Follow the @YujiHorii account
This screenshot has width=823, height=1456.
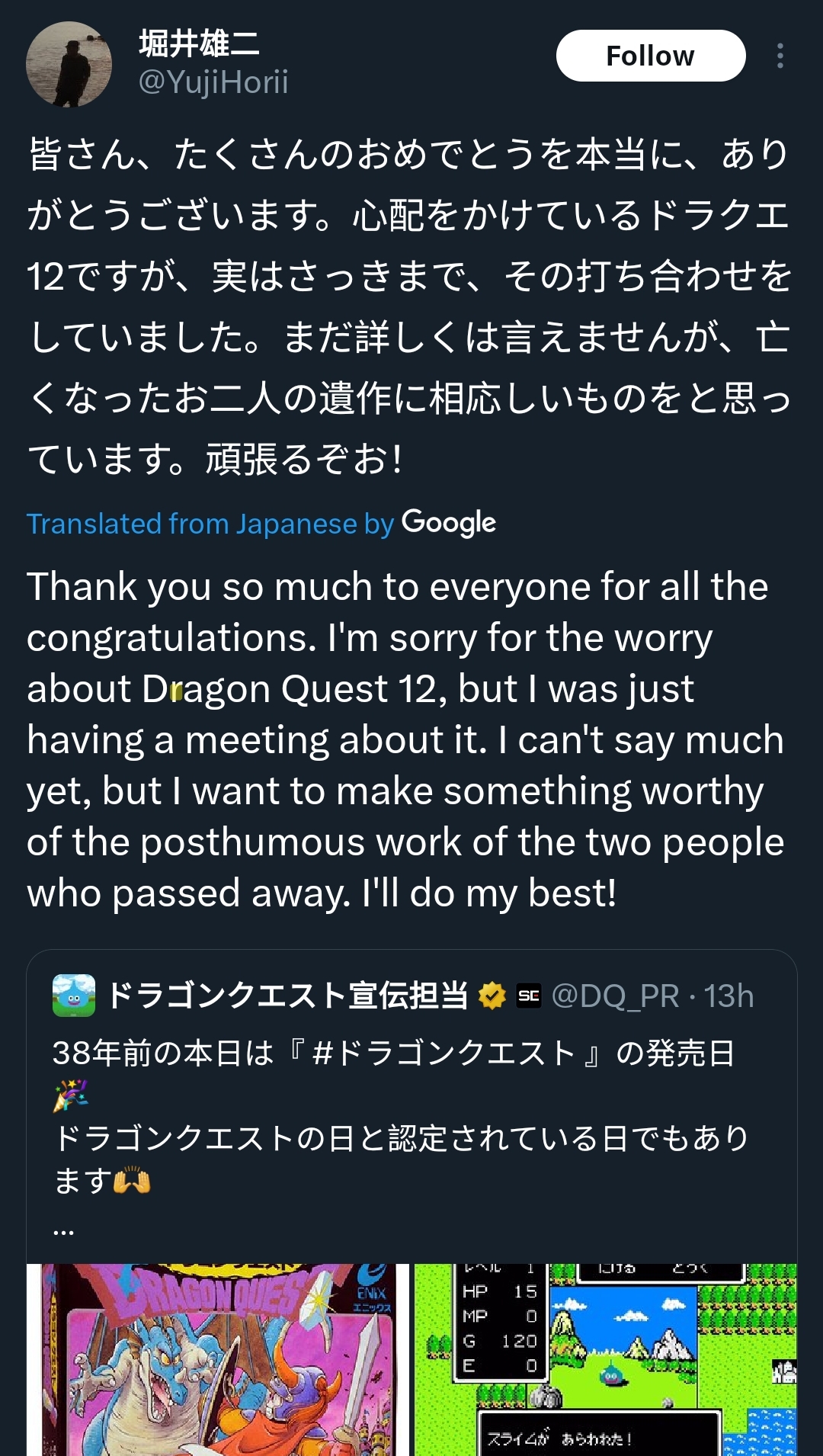(x=650, y=56)
